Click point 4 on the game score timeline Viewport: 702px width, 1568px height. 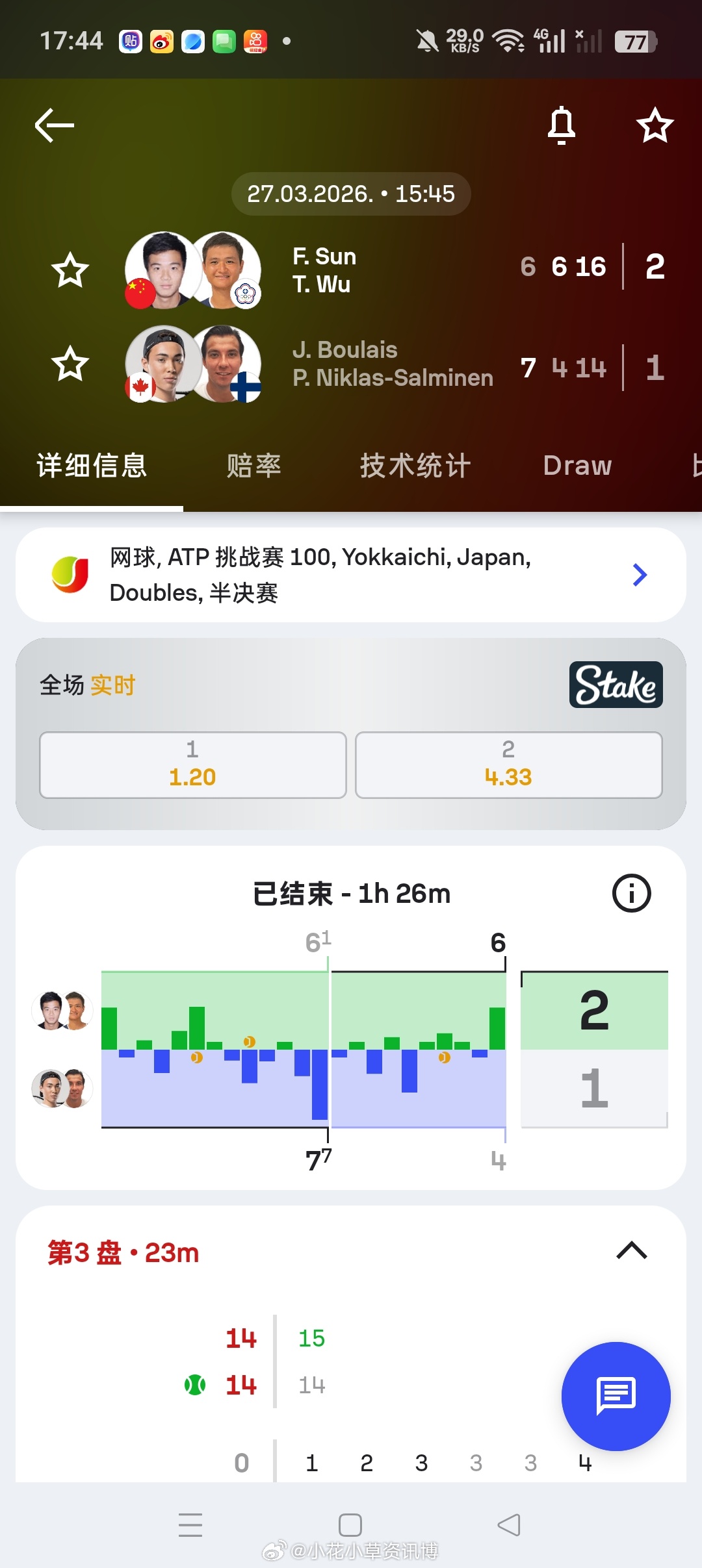585,1463
